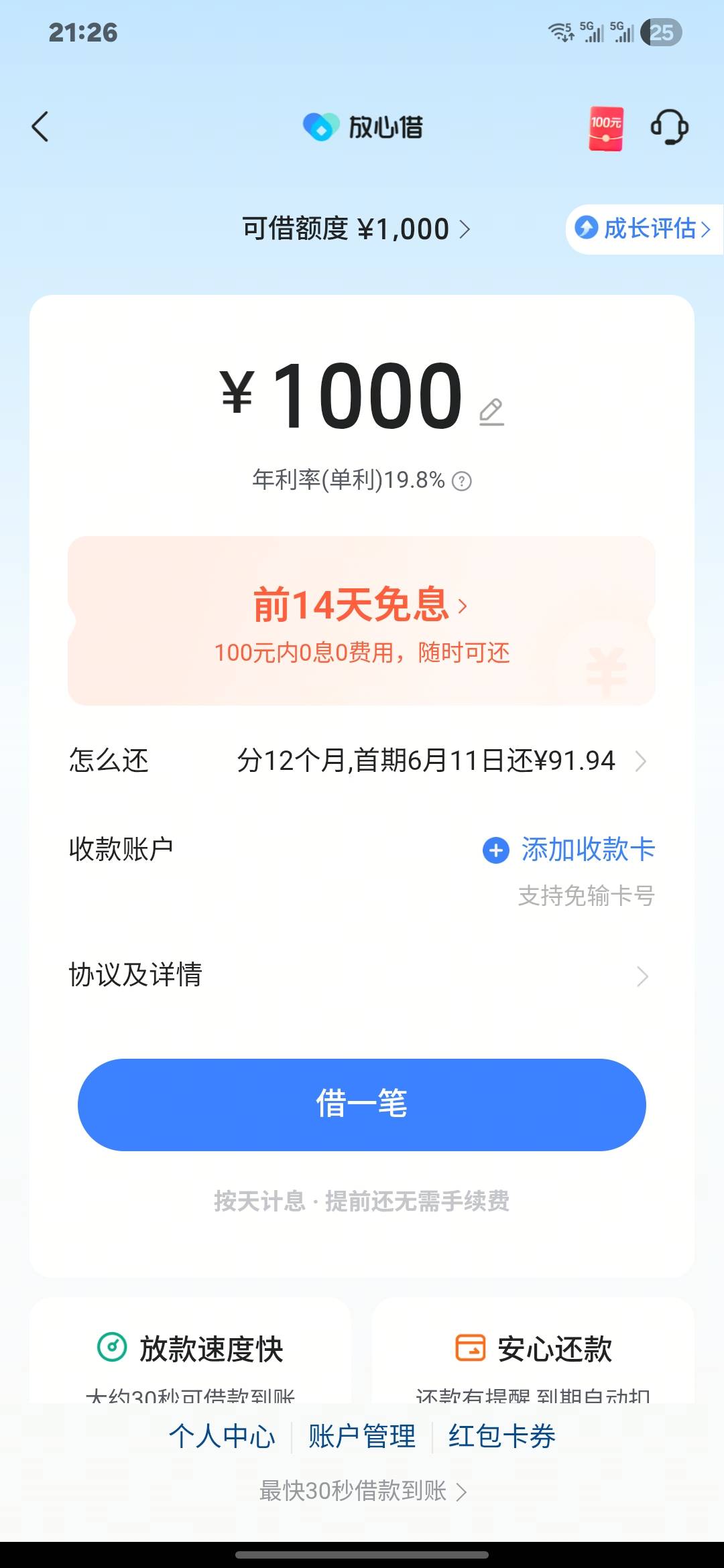Expand 协议及详情 row
724x1568 pixels.
361,975
